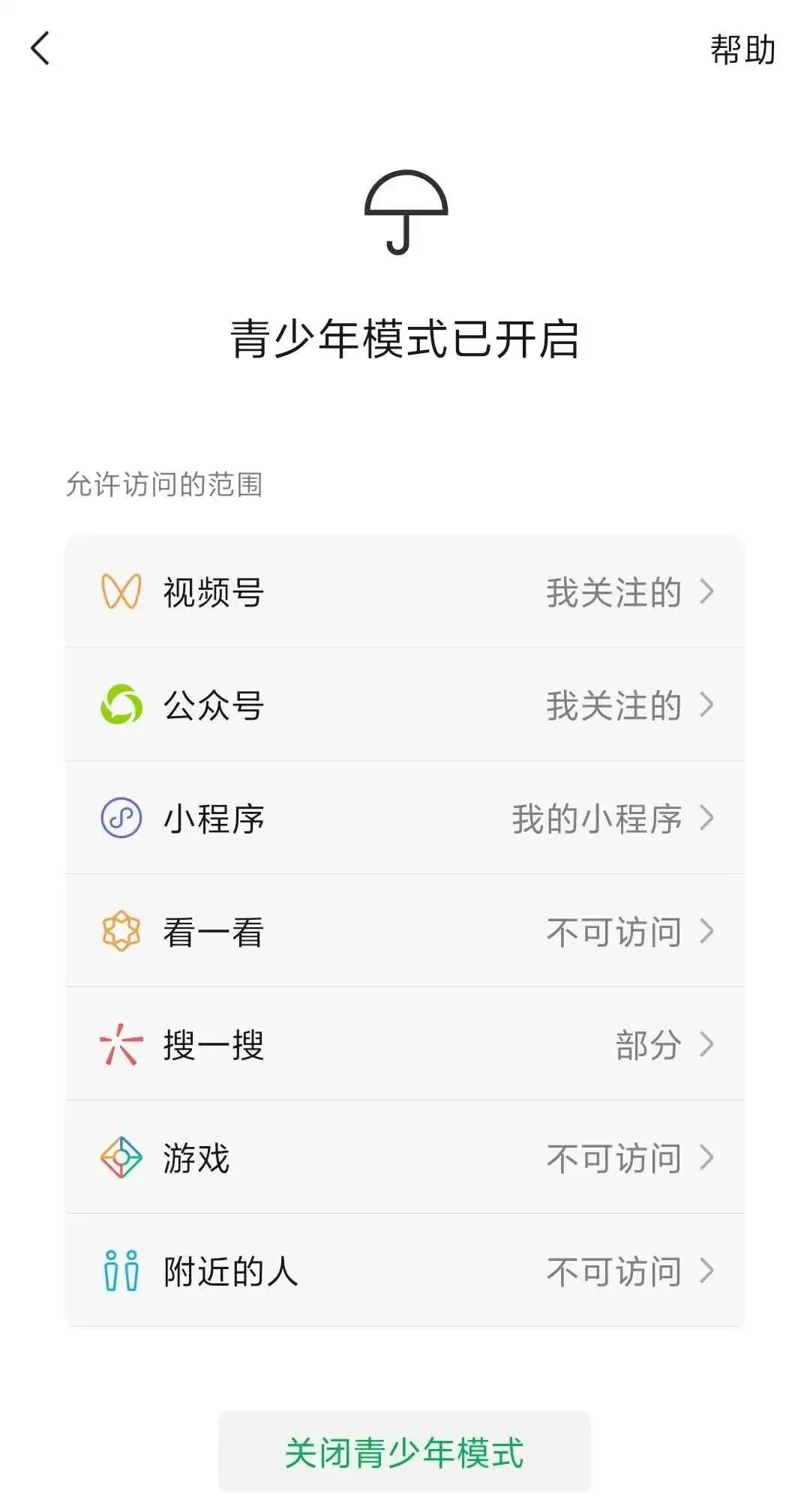Click the 看一看 (Top Stories) icon
Image resolution: width=810 pixels, height=1512 pixels.
pyautogui.click(x=122, y=932)
